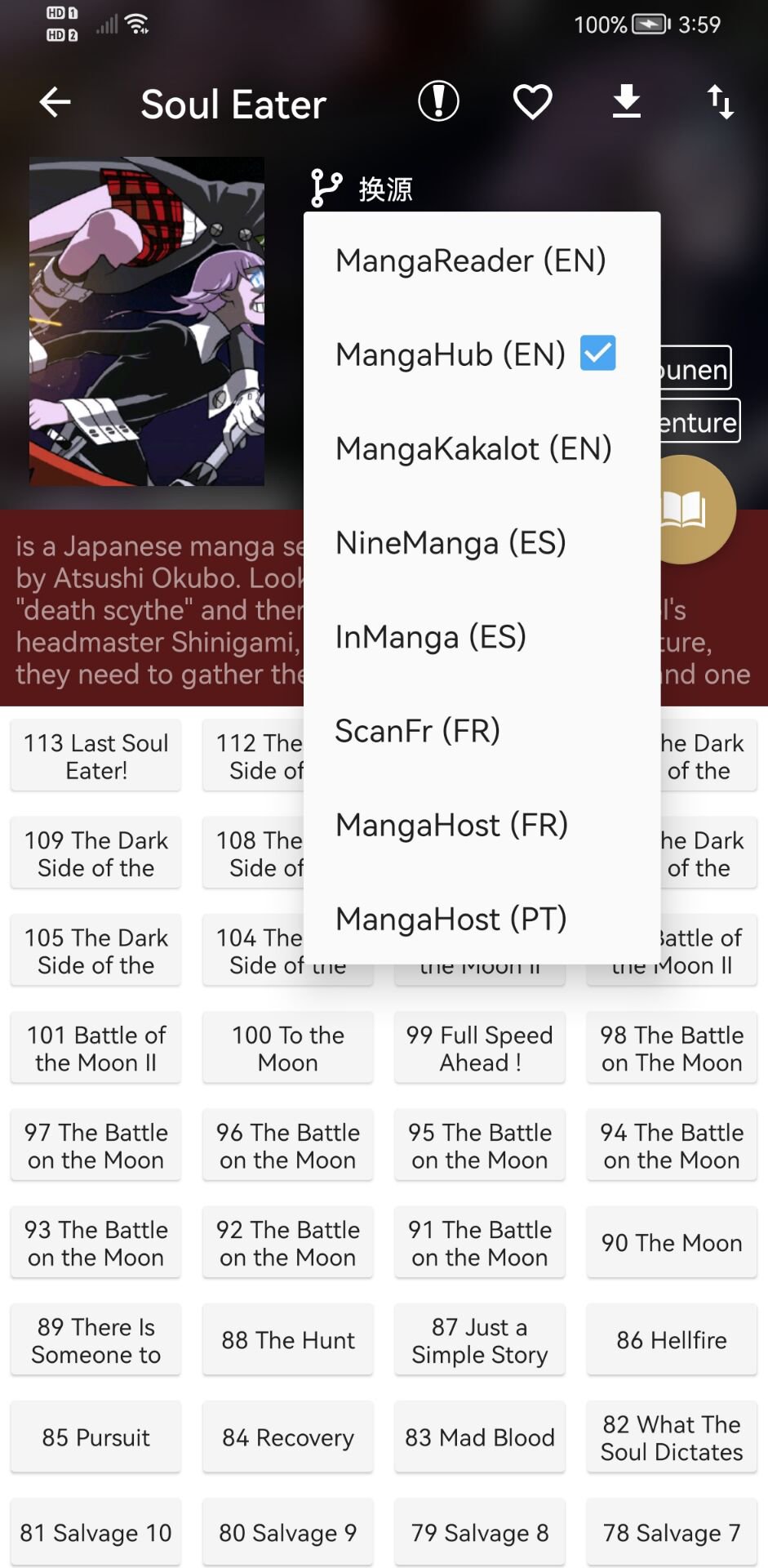
Task: Choose MangaHost (FR) source
Action: click(451, 825)
